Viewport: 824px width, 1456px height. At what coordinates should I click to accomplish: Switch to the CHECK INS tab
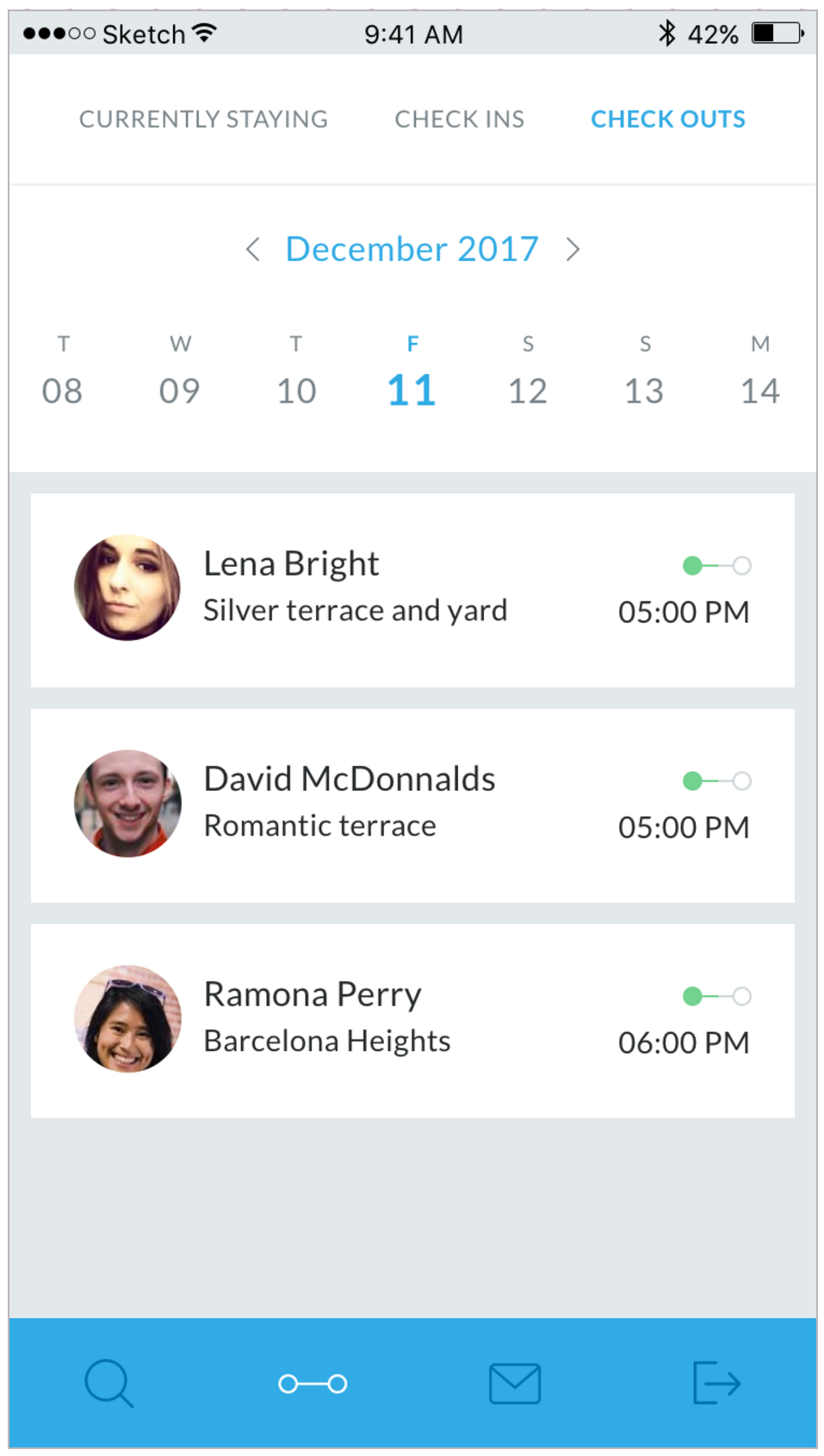[459, 119]
